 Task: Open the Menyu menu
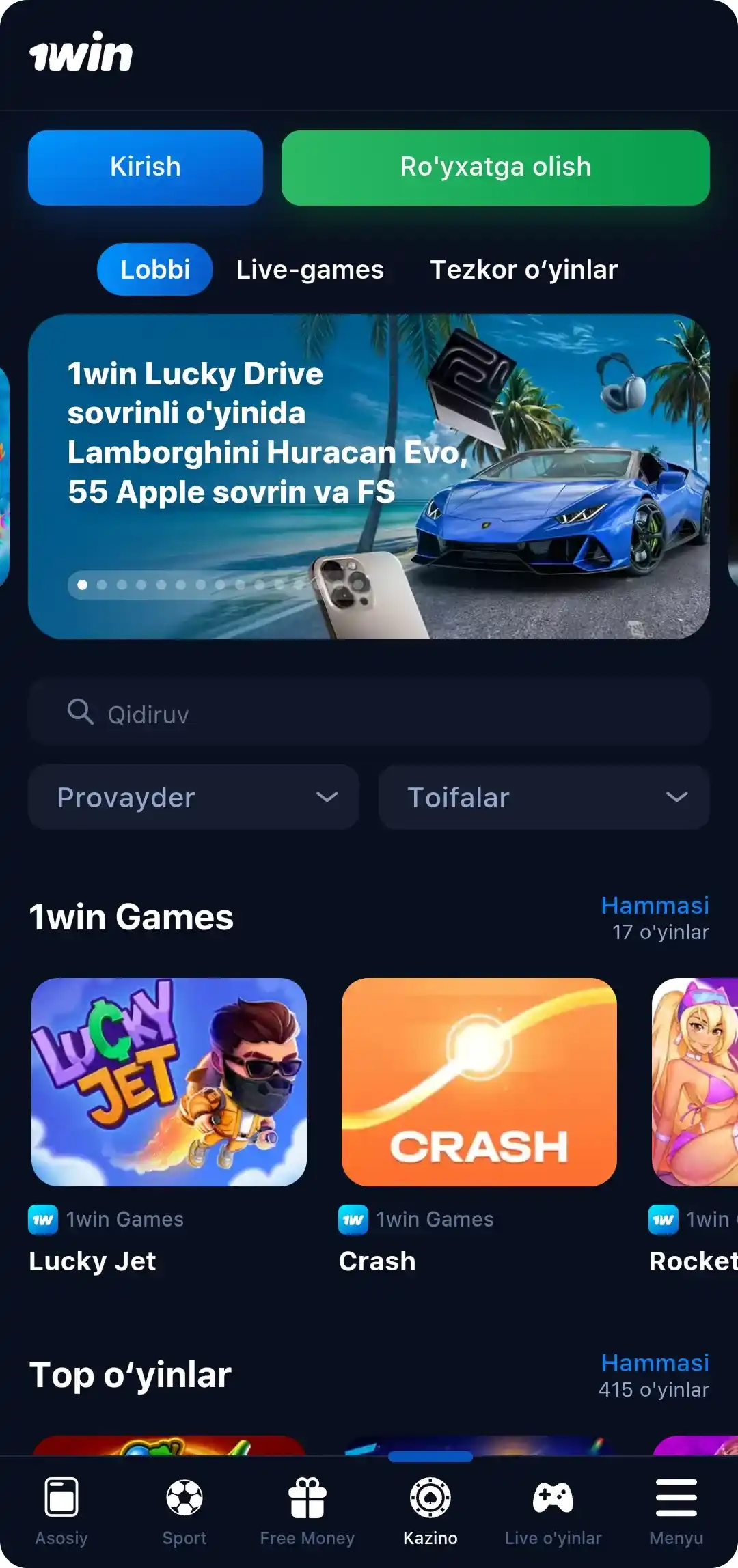pos(676,1511)
